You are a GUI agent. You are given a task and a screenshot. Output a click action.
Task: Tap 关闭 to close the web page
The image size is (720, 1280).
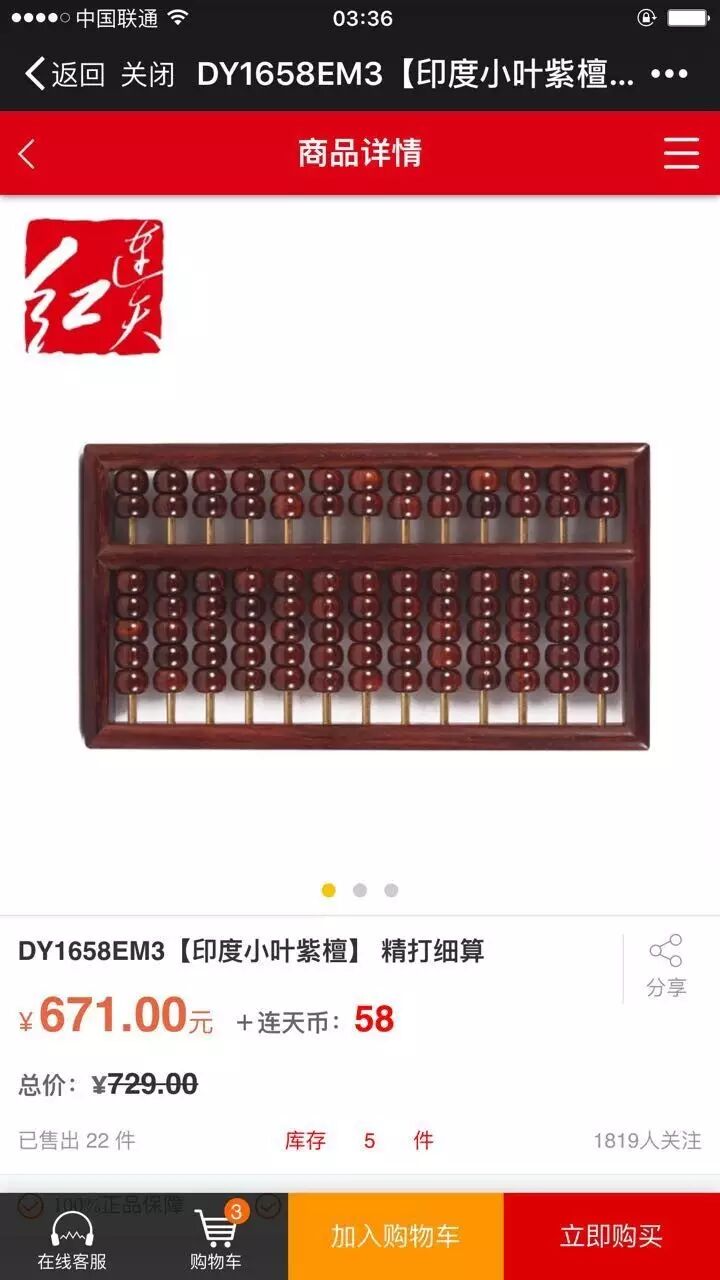tap(147, 74)
